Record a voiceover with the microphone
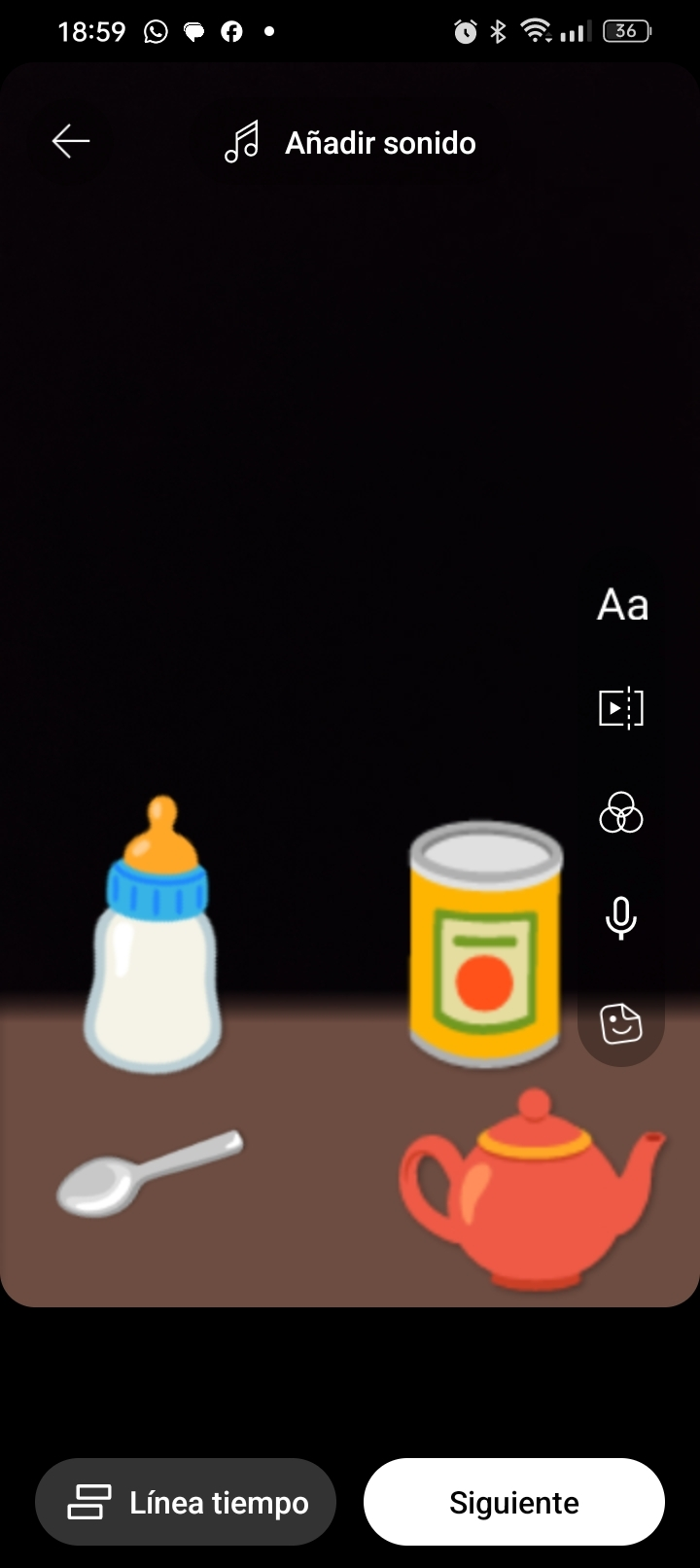 point(621,918)
